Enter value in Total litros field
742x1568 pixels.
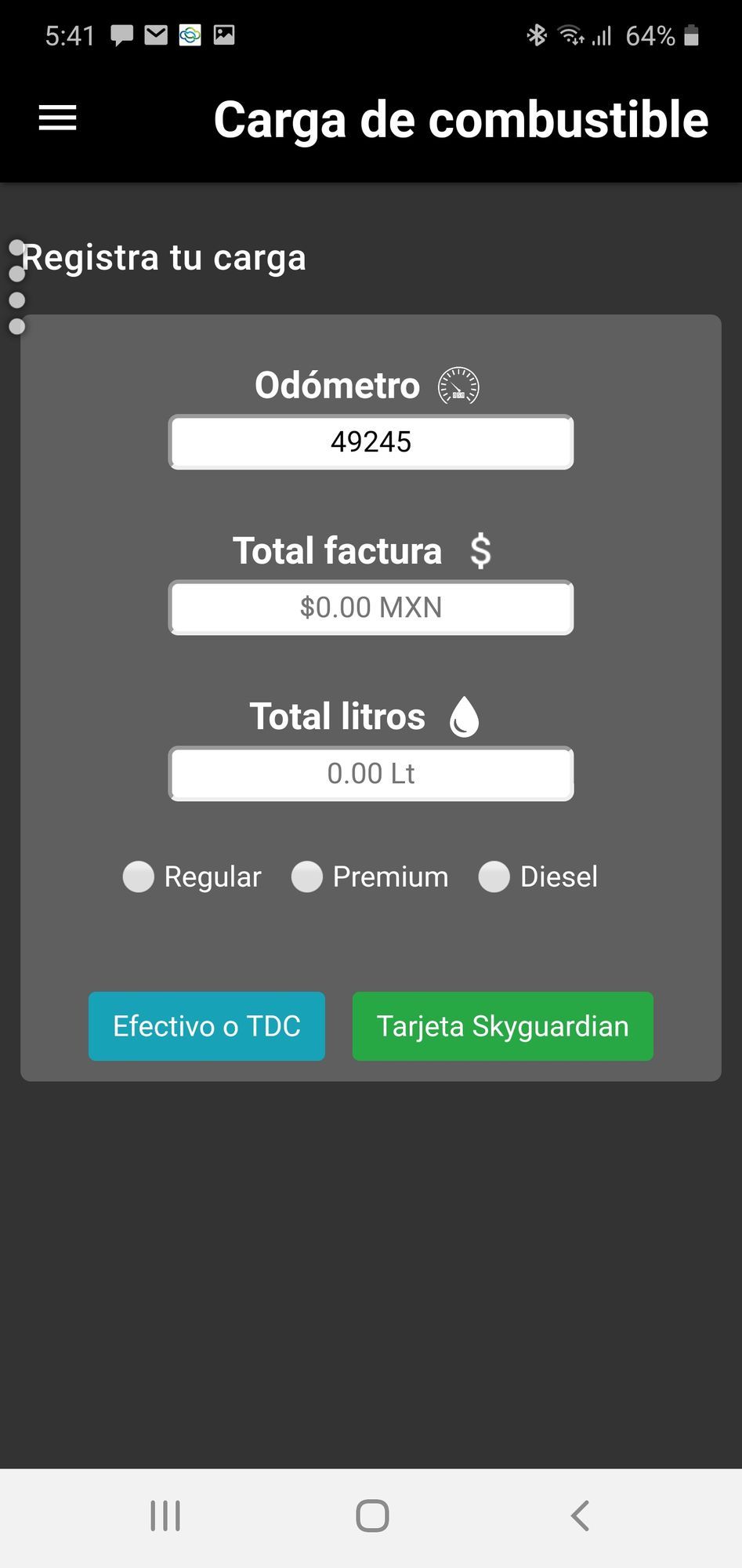click(371, 774)
